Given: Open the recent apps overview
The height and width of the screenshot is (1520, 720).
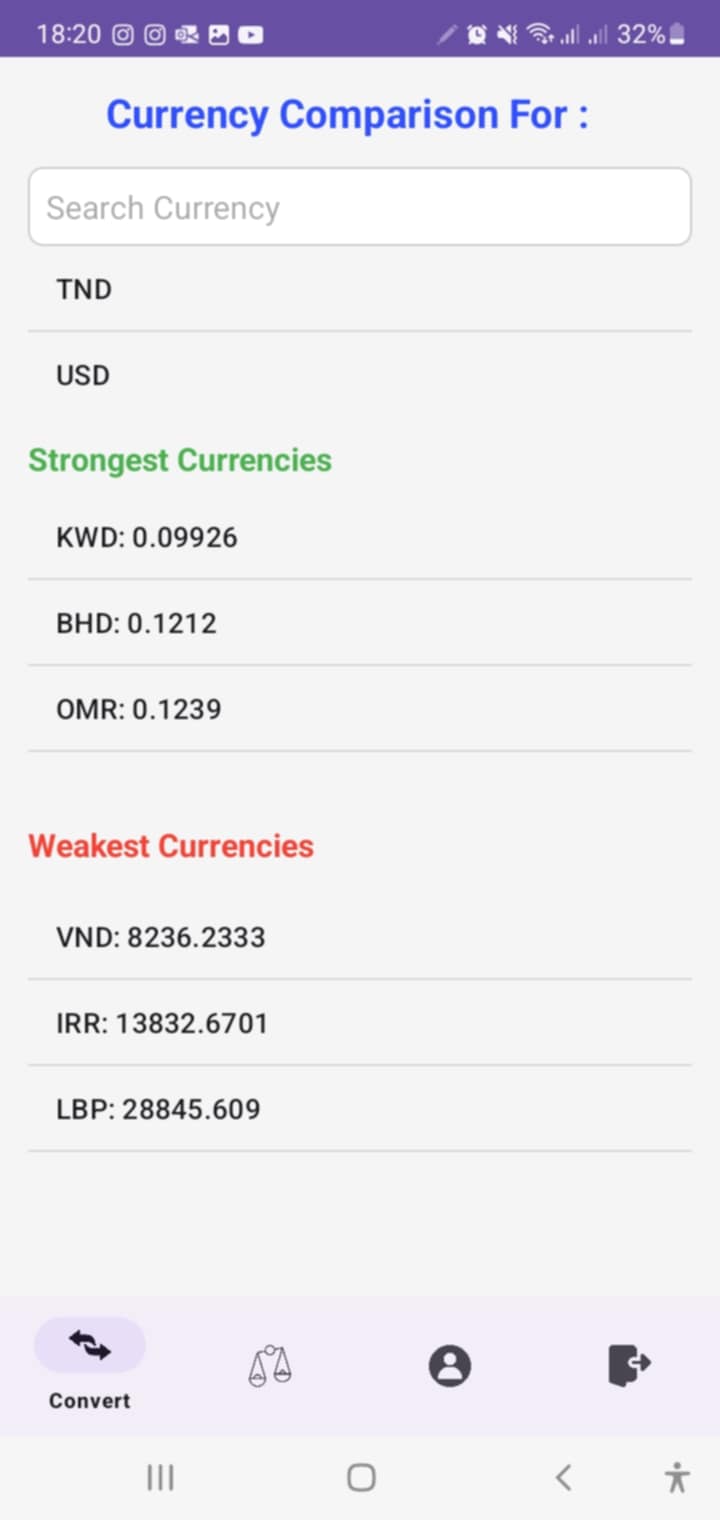Looking at the screenshot, I should coord(161,1476).
